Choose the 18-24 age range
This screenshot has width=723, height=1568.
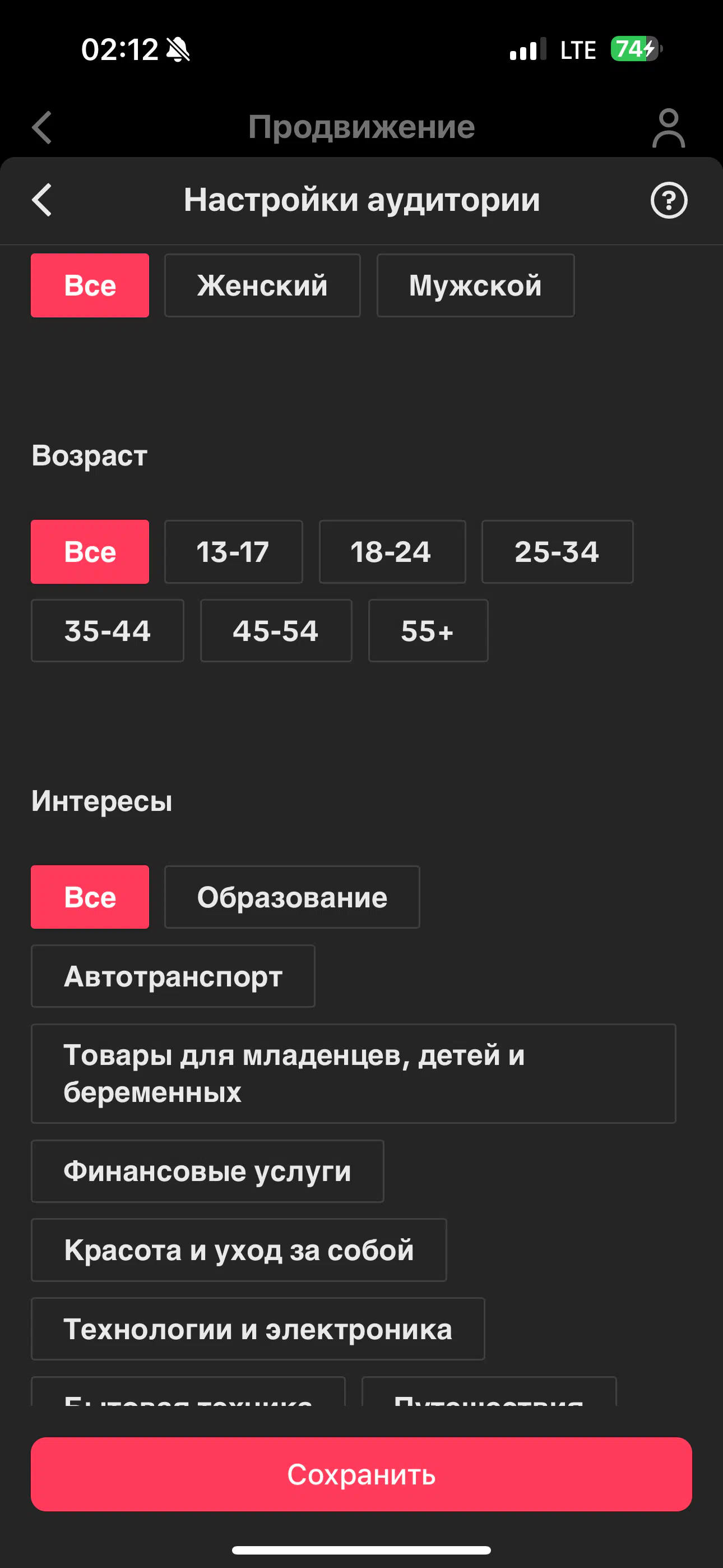392,552
